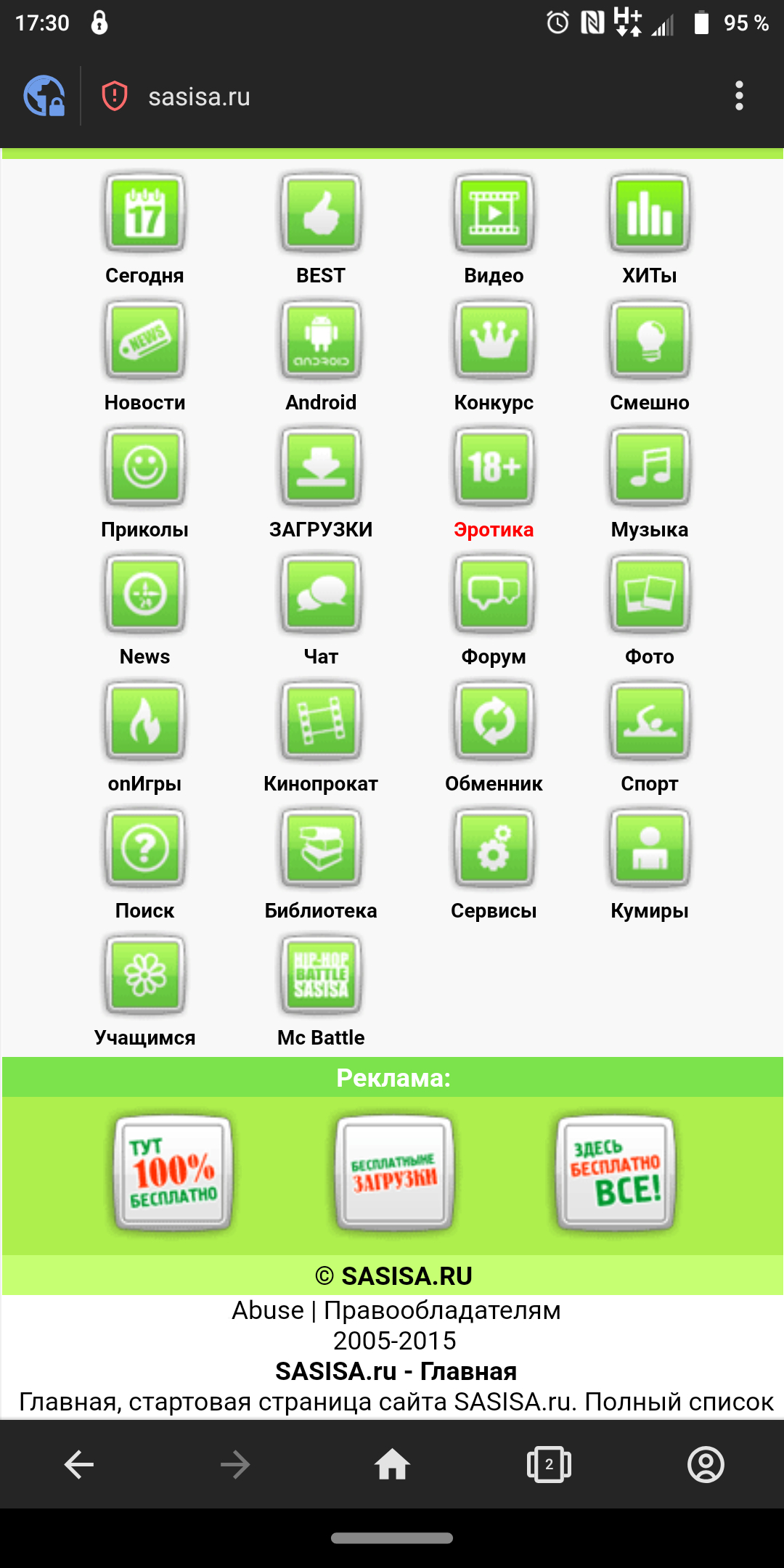
Task: Open the Abuse link
Action: pos(268,1311)
